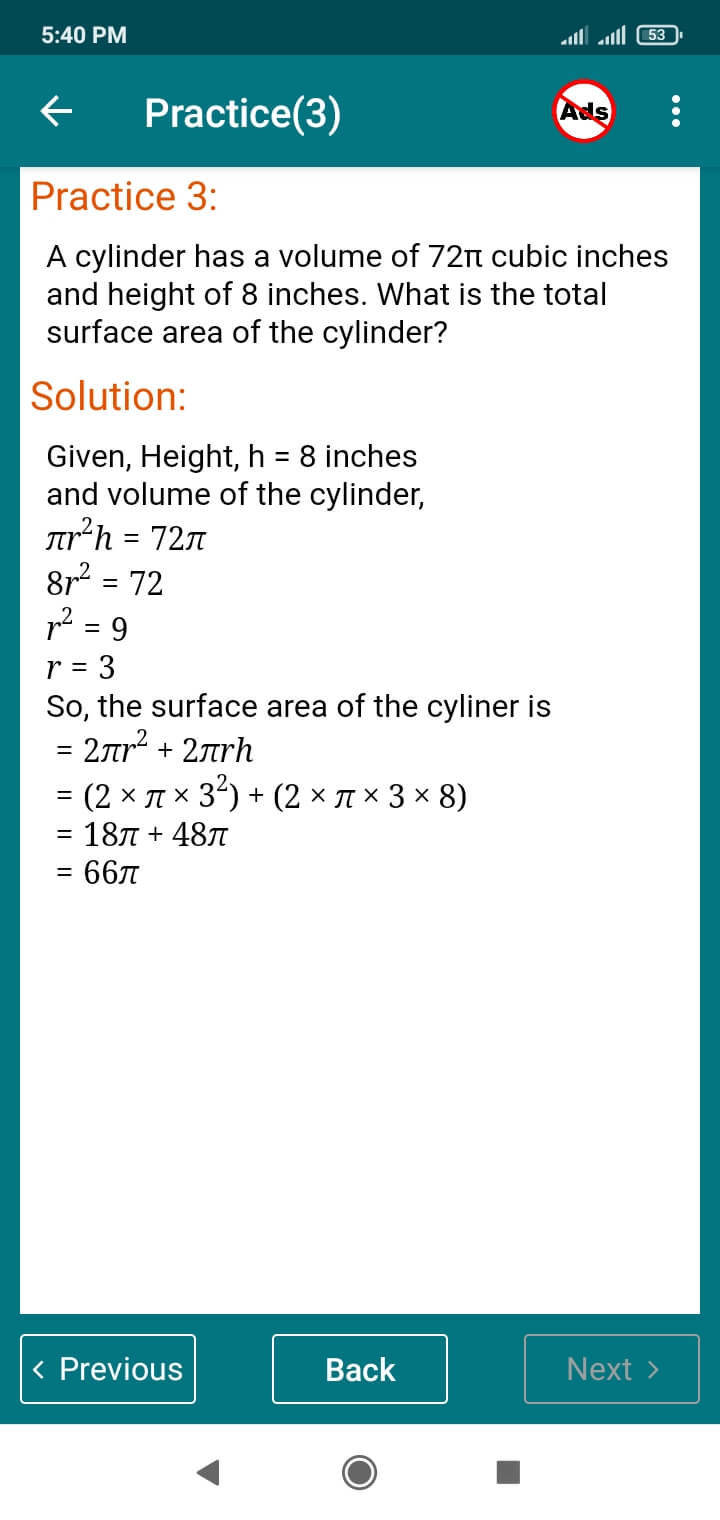Open recent apps from navigation bar
This screenshot has height=1520, width=720.
tap(508, 1471)
